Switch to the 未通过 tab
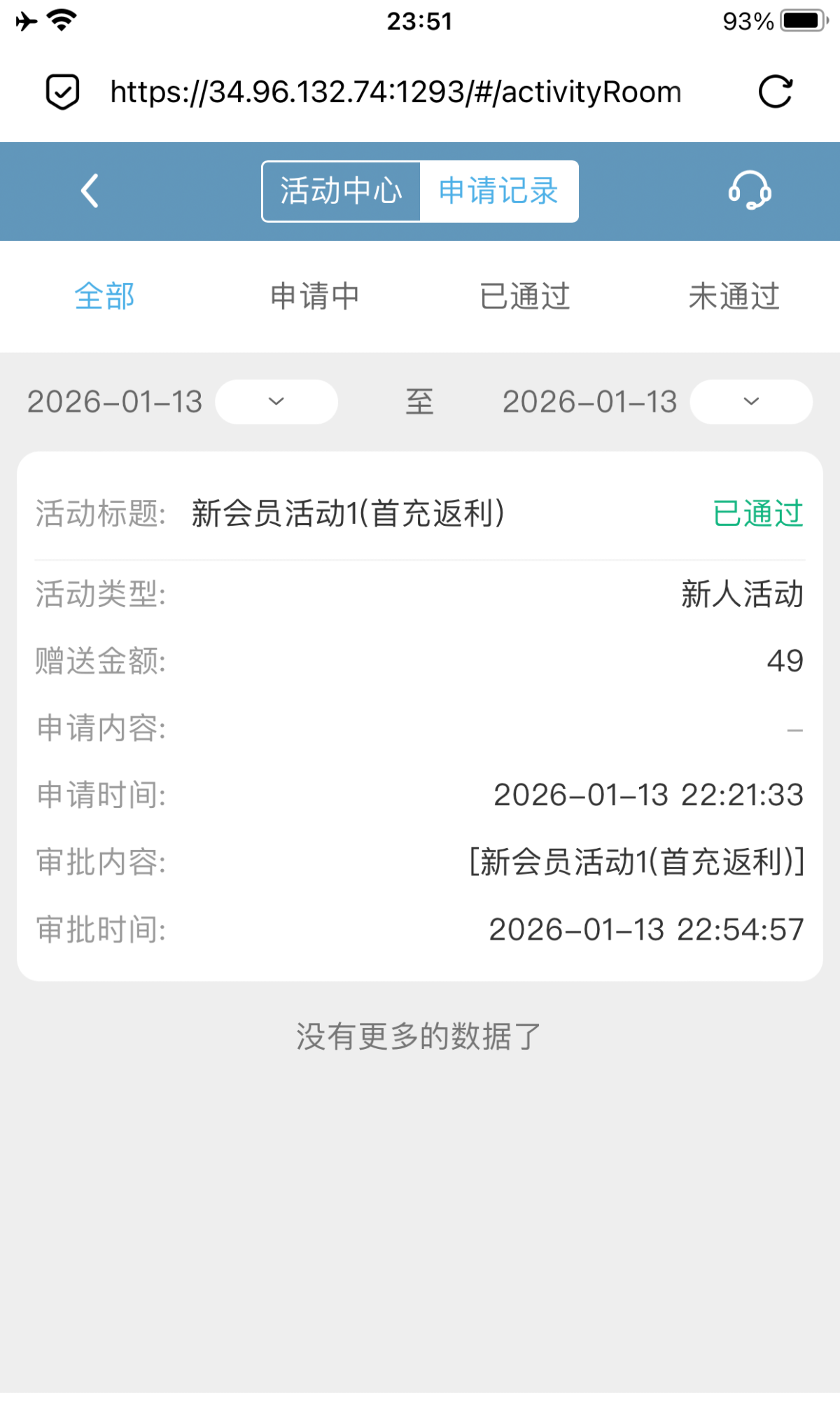Viewport: 840px width, 1418px height. click(x=734, y=296)
